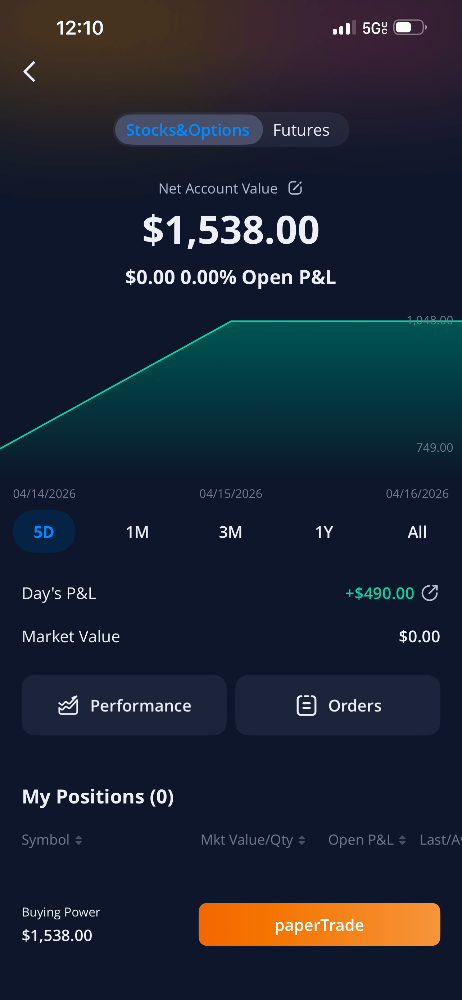Image resolution: width=462 pixels, height=1000 pixels.
Task: Tap the orange paperTrade button
Action: (320, 925)
